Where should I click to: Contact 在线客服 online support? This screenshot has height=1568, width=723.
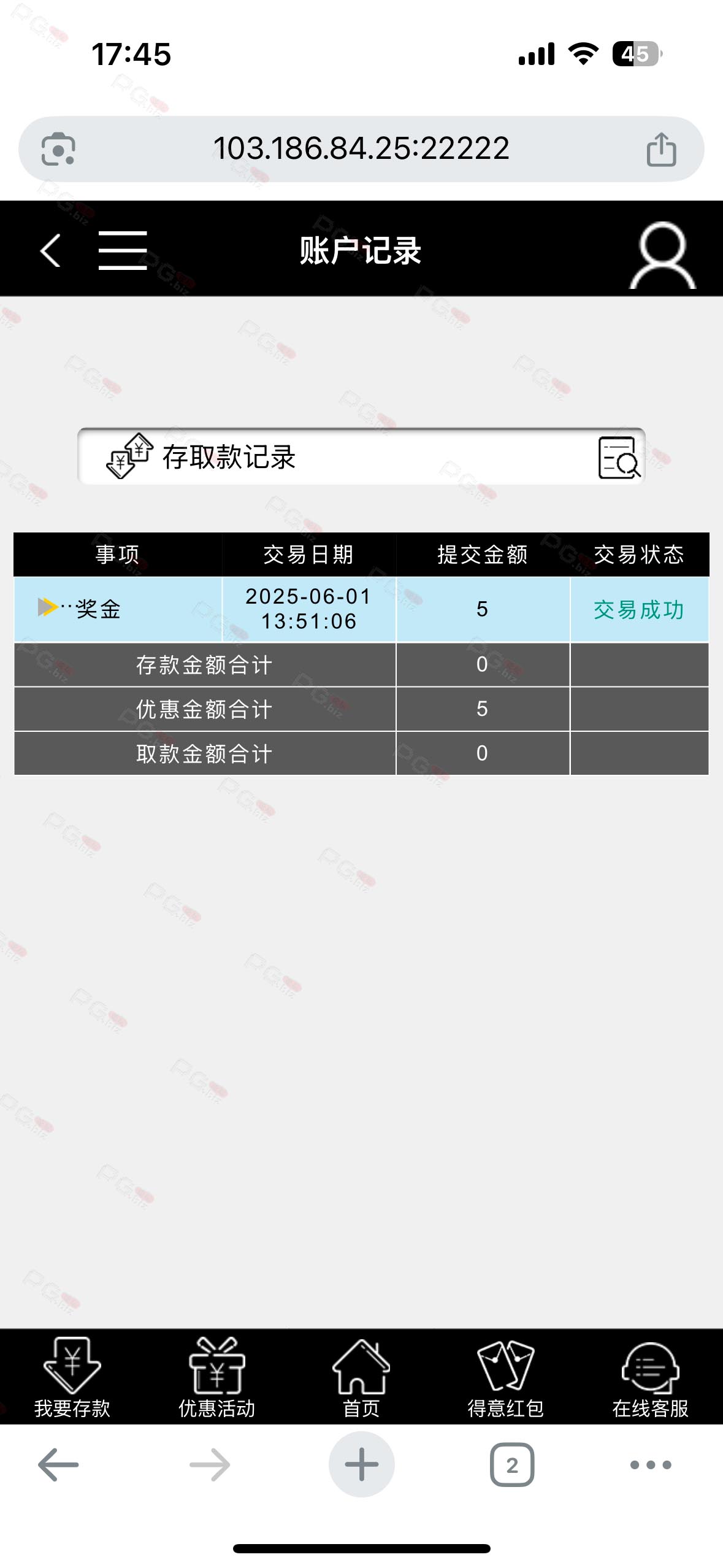tap(651, 1377)
